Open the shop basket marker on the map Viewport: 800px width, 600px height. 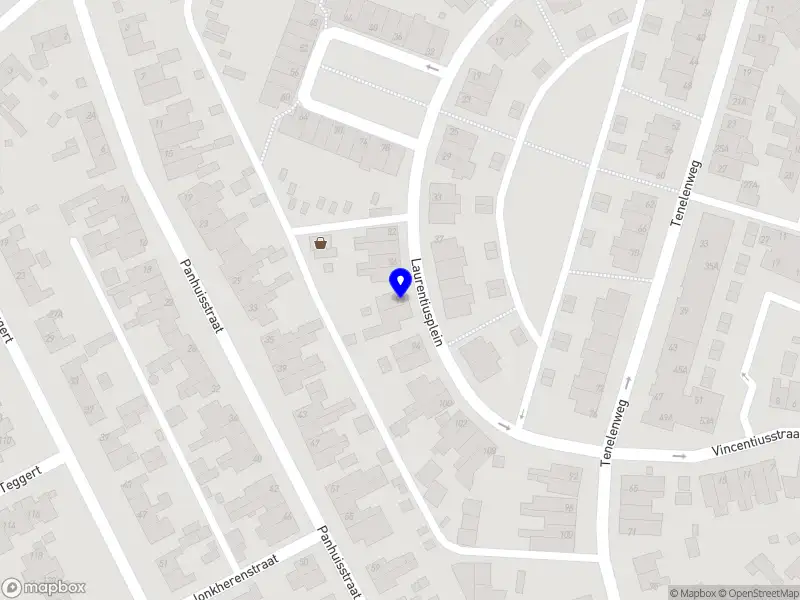click(x=321, y=242)
